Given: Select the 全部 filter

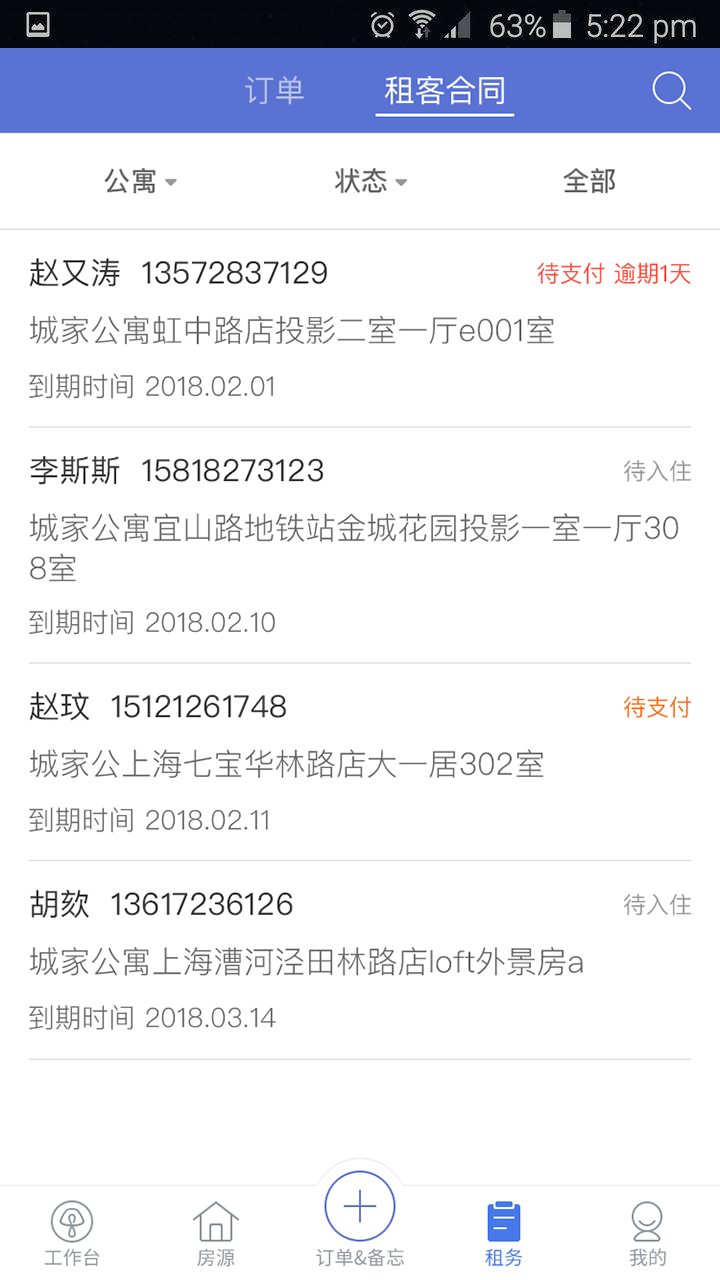Looking at the screenshot, I should [x=589, y=181].
